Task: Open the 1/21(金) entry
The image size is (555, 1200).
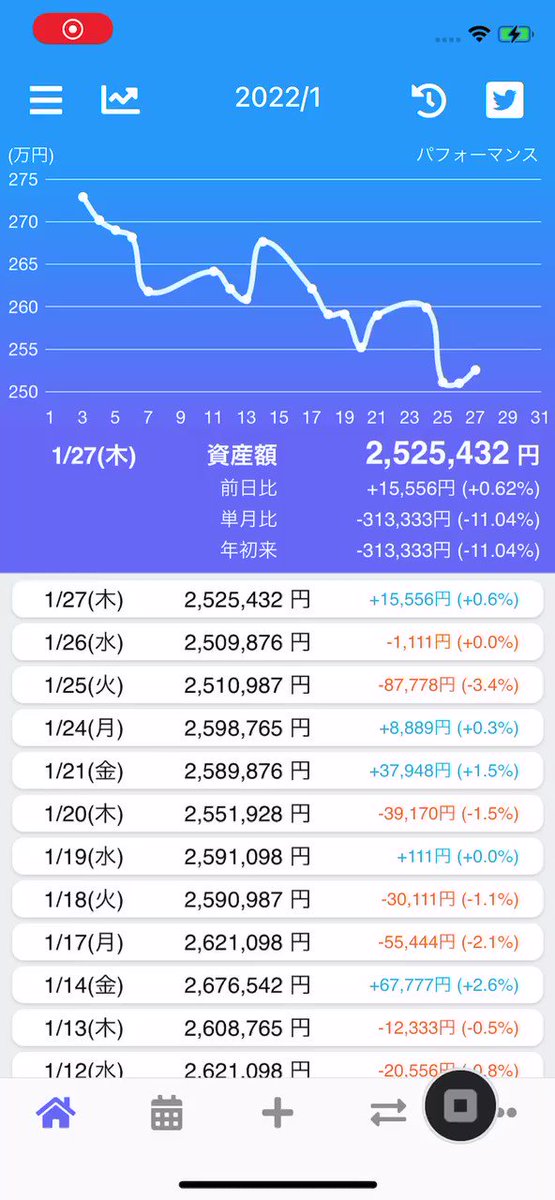Action: click(x=277, y=771)
